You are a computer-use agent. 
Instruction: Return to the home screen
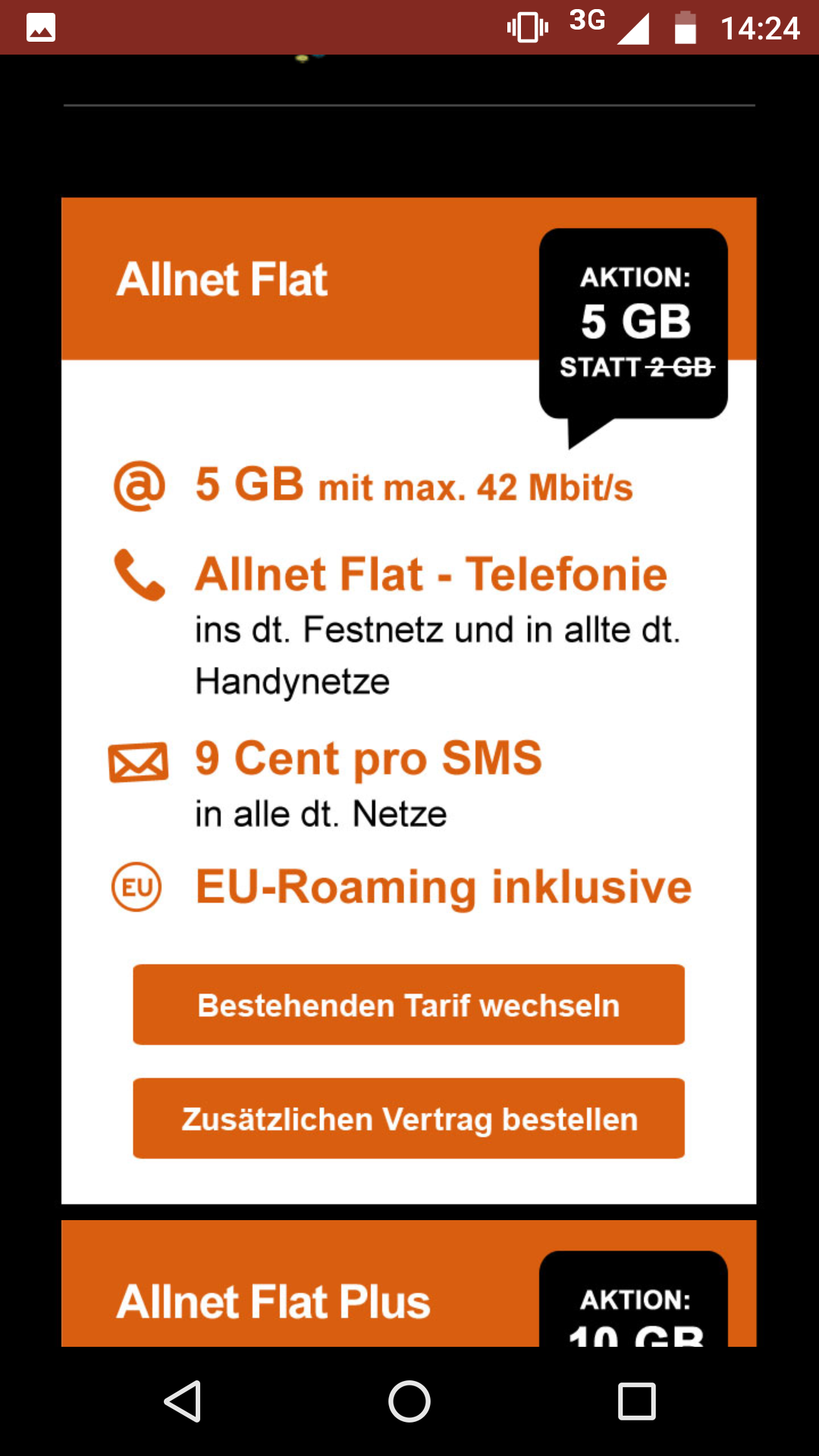tap(409, 1401)
